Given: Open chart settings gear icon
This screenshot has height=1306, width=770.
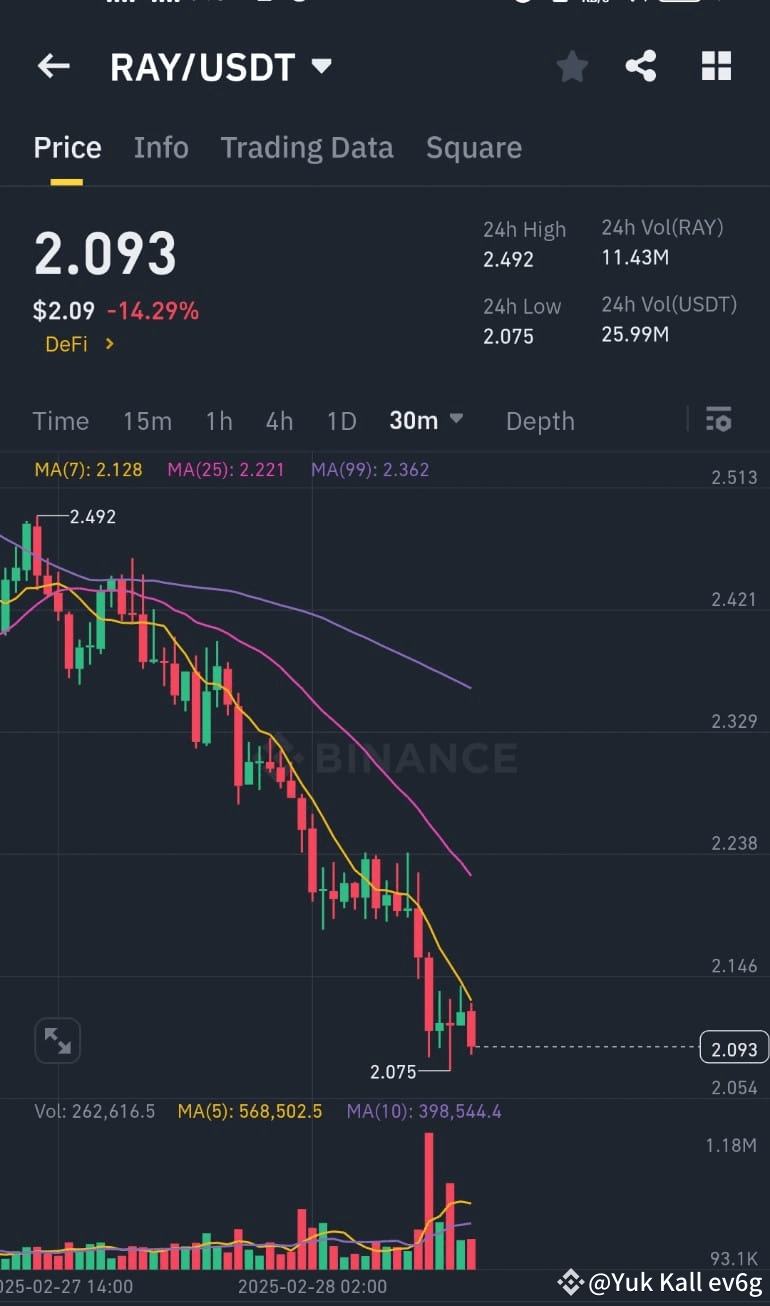Looking at the screenshot, I should tap(719, 421).
